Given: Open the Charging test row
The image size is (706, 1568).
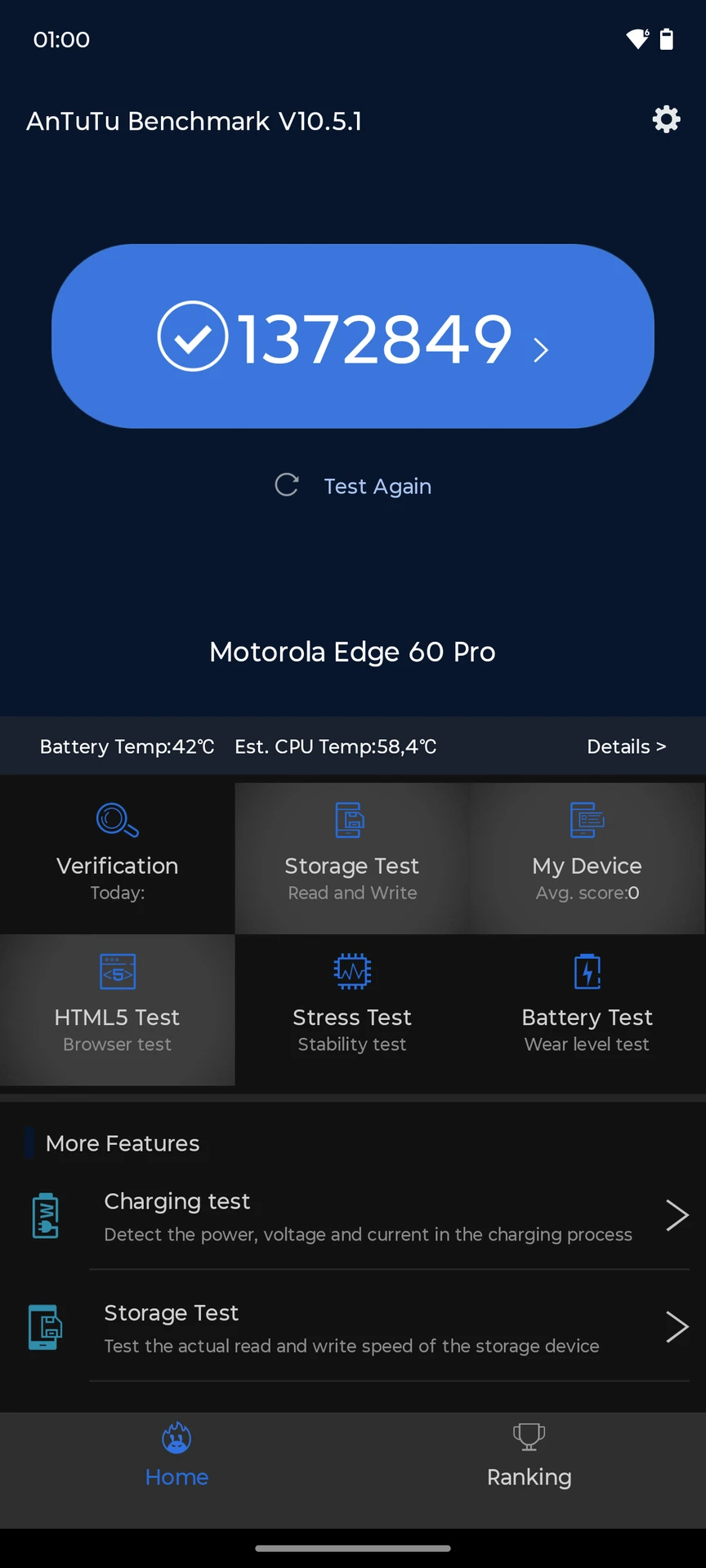Looking at the screenshot, I should (x=353, y=1215).
